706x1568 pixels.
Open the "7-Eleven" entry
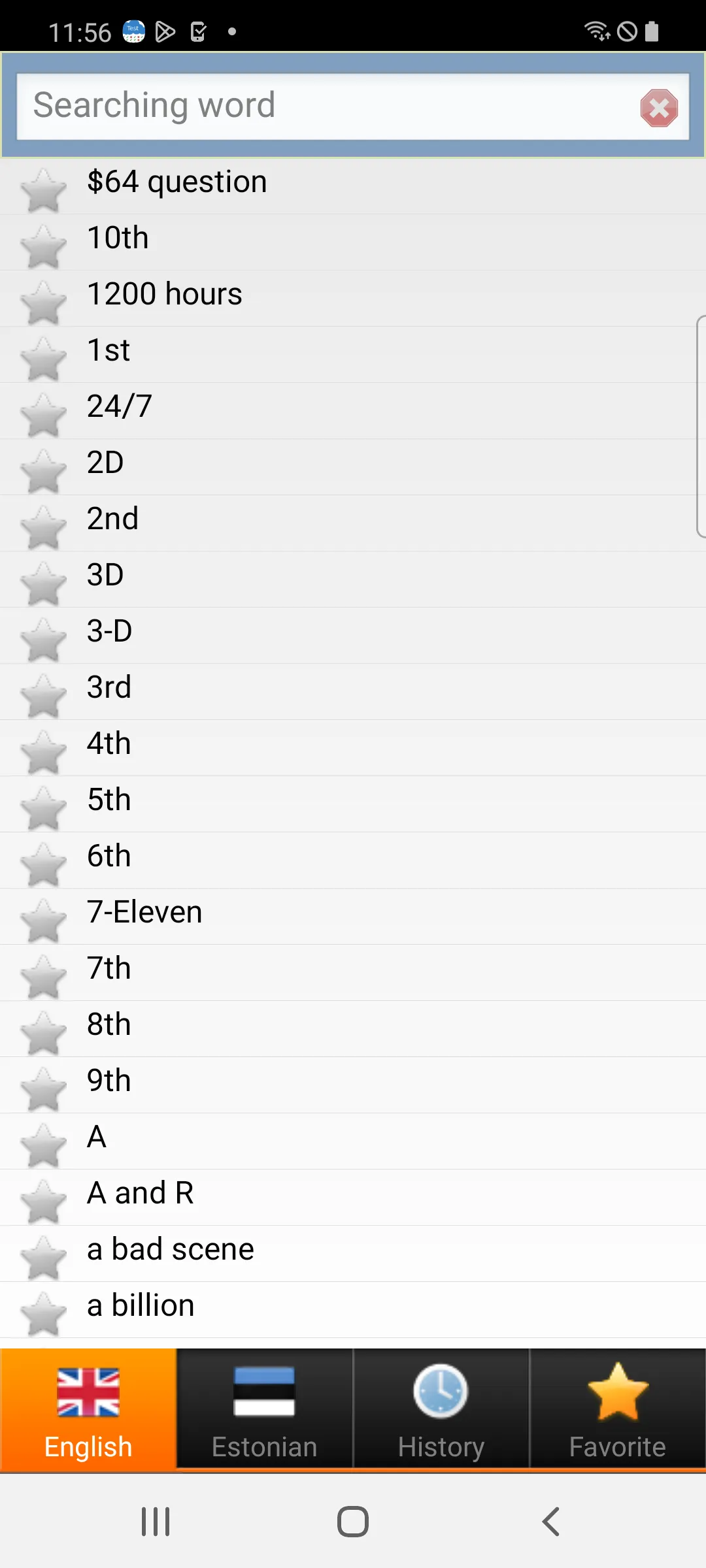pyautogui.click(x=353, y=917)
